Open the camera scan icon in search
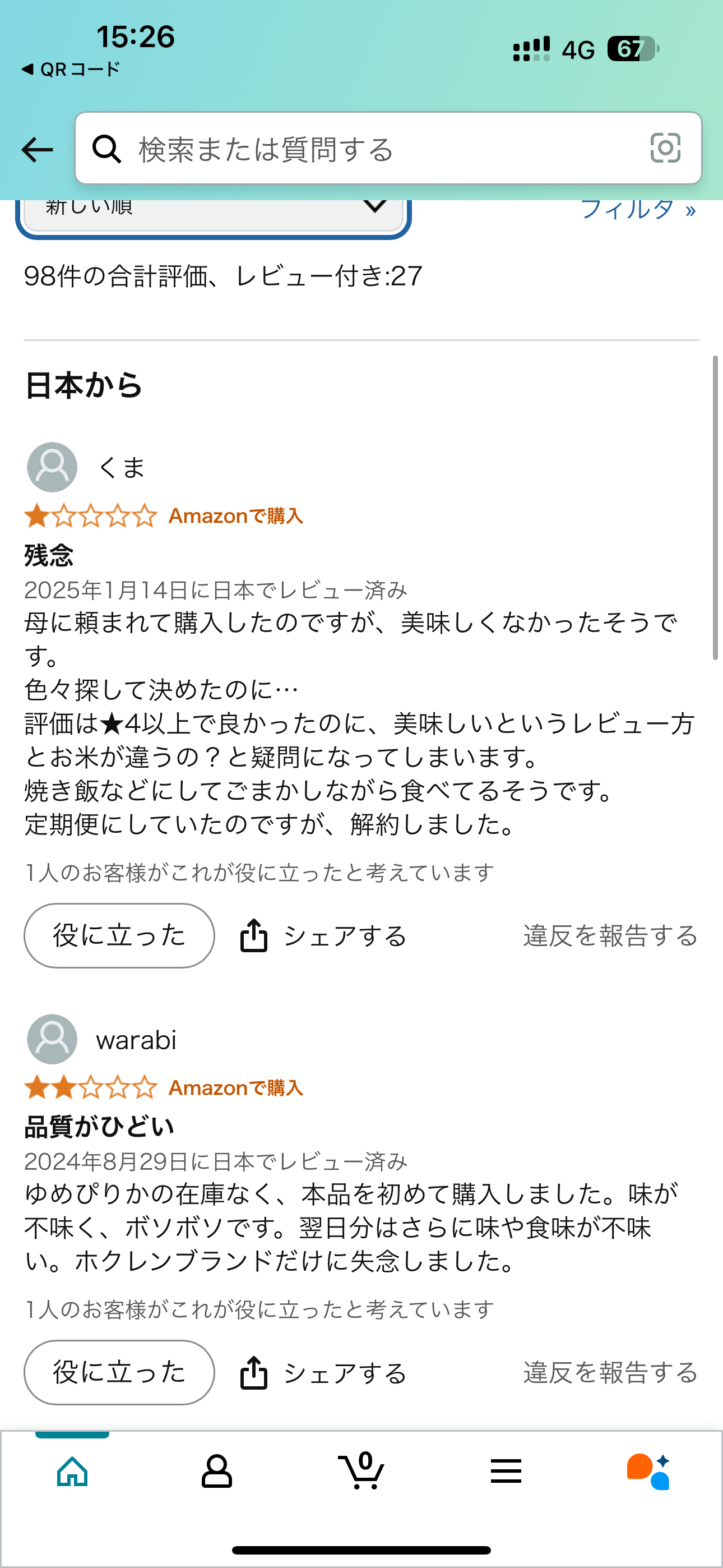This screenshot has width=723, height=1568. [x=665, y=149]
